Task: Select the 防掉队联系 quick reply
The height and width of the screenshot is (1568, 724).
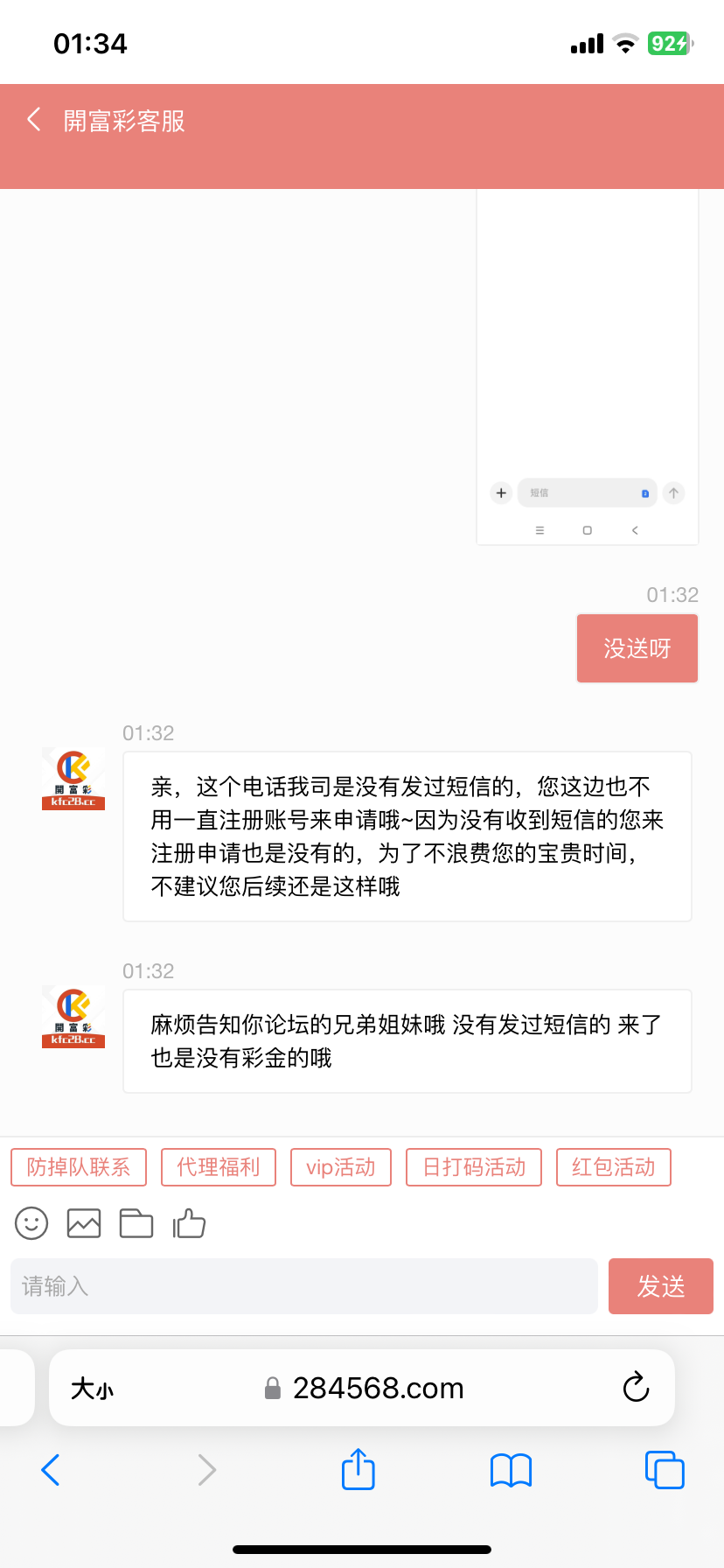Action: pyautogui.click(x=79, y=1167)
